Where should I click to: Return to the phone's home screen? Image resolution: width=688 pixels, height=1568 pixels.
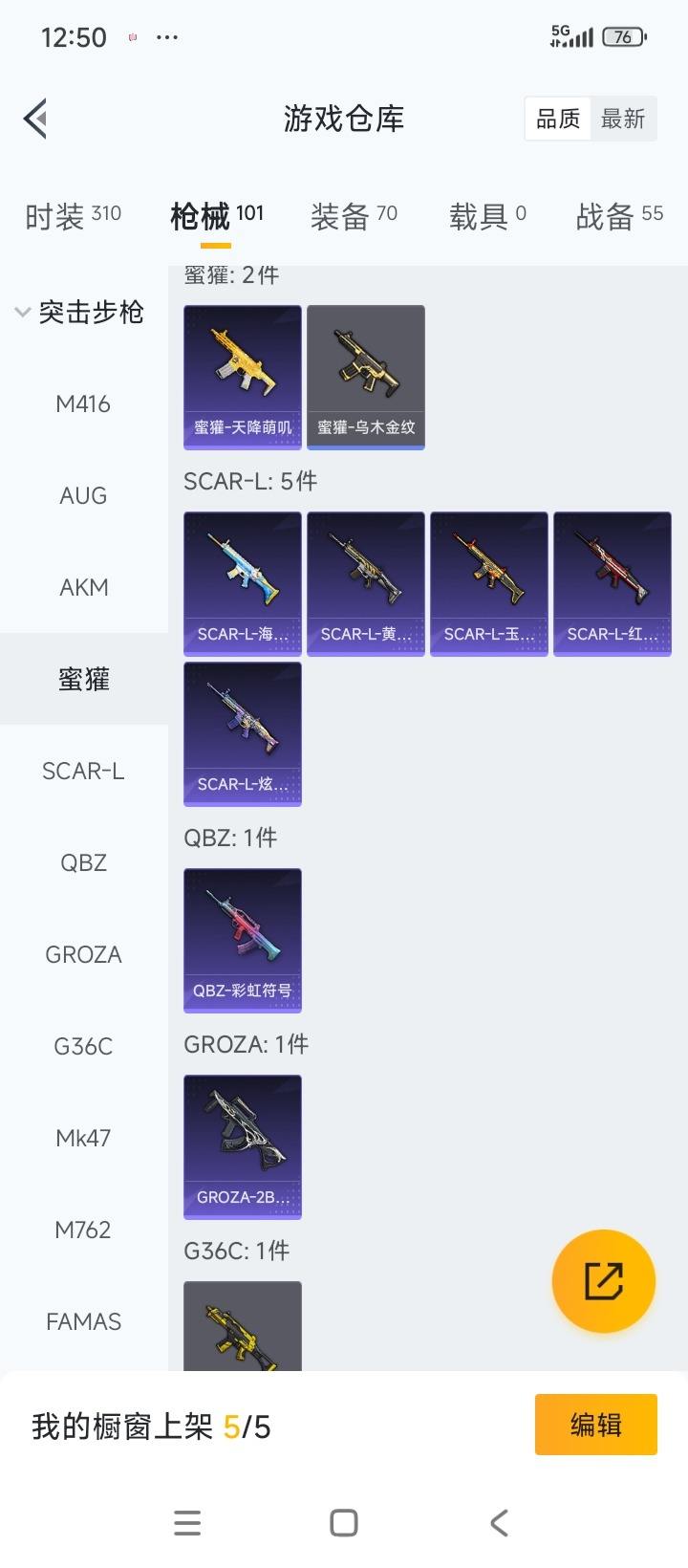click(344, 1523)
